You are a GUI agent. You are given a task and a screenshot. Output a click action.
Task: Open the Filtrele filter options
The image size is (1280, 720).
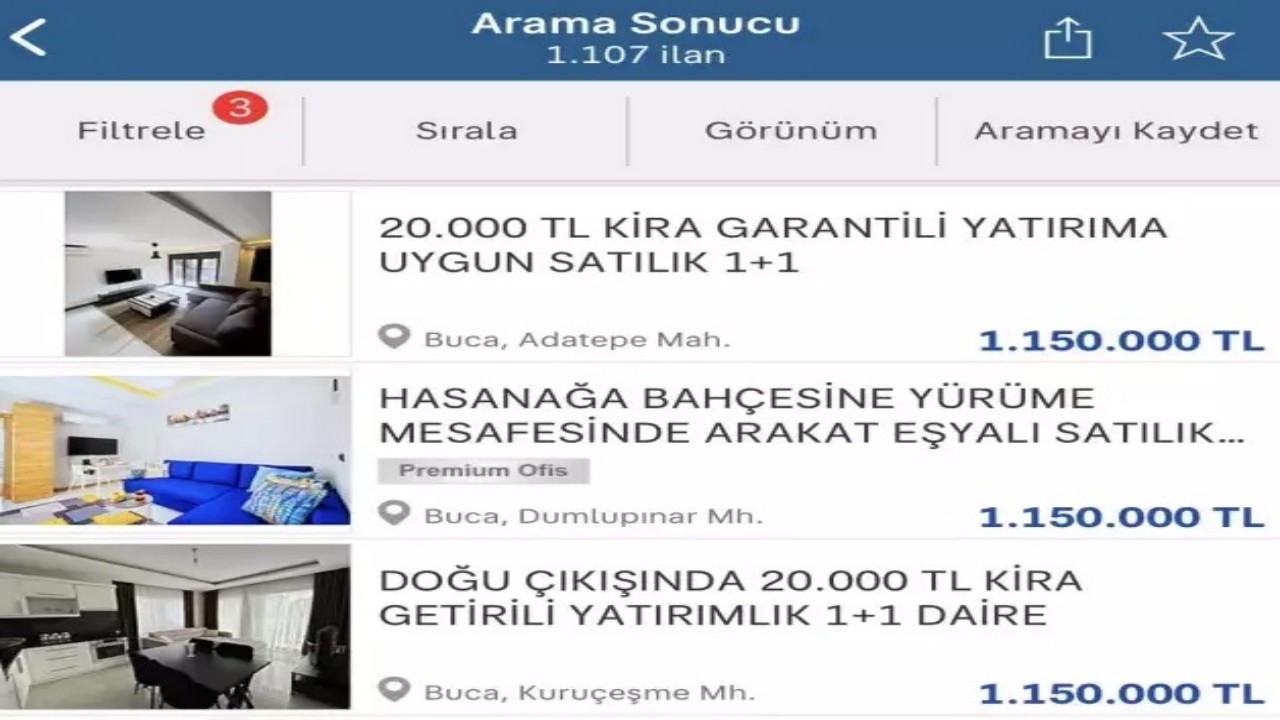142,131
